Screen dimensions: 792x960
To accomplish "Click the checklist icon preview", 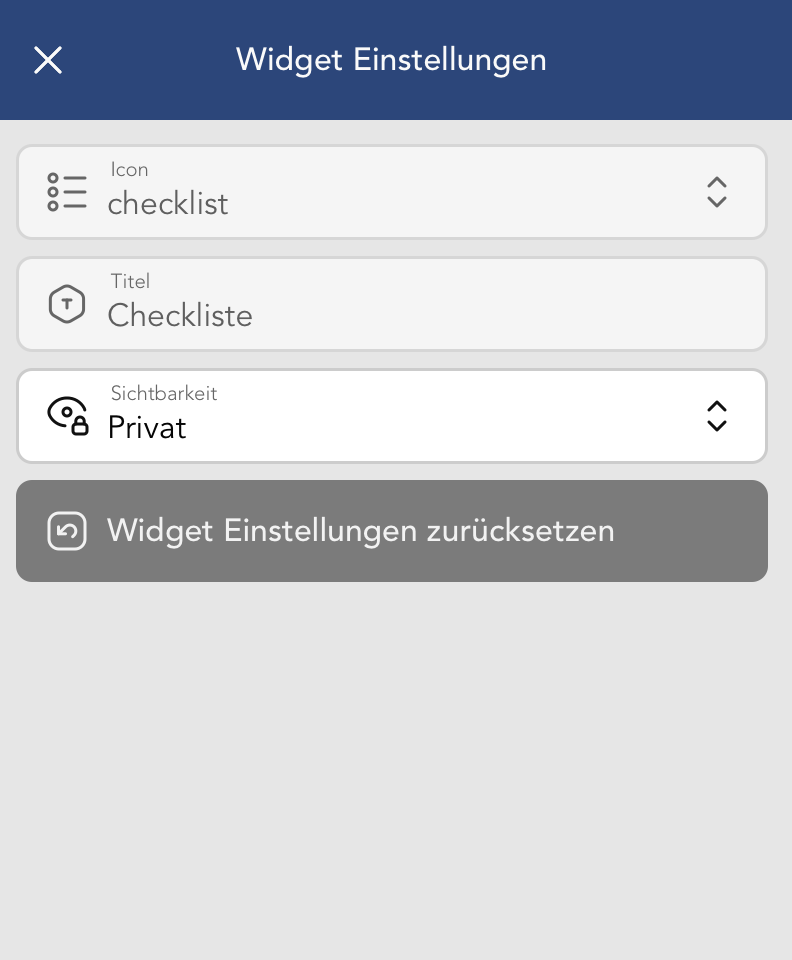I will pyautogui.click(x=67, y=192).
